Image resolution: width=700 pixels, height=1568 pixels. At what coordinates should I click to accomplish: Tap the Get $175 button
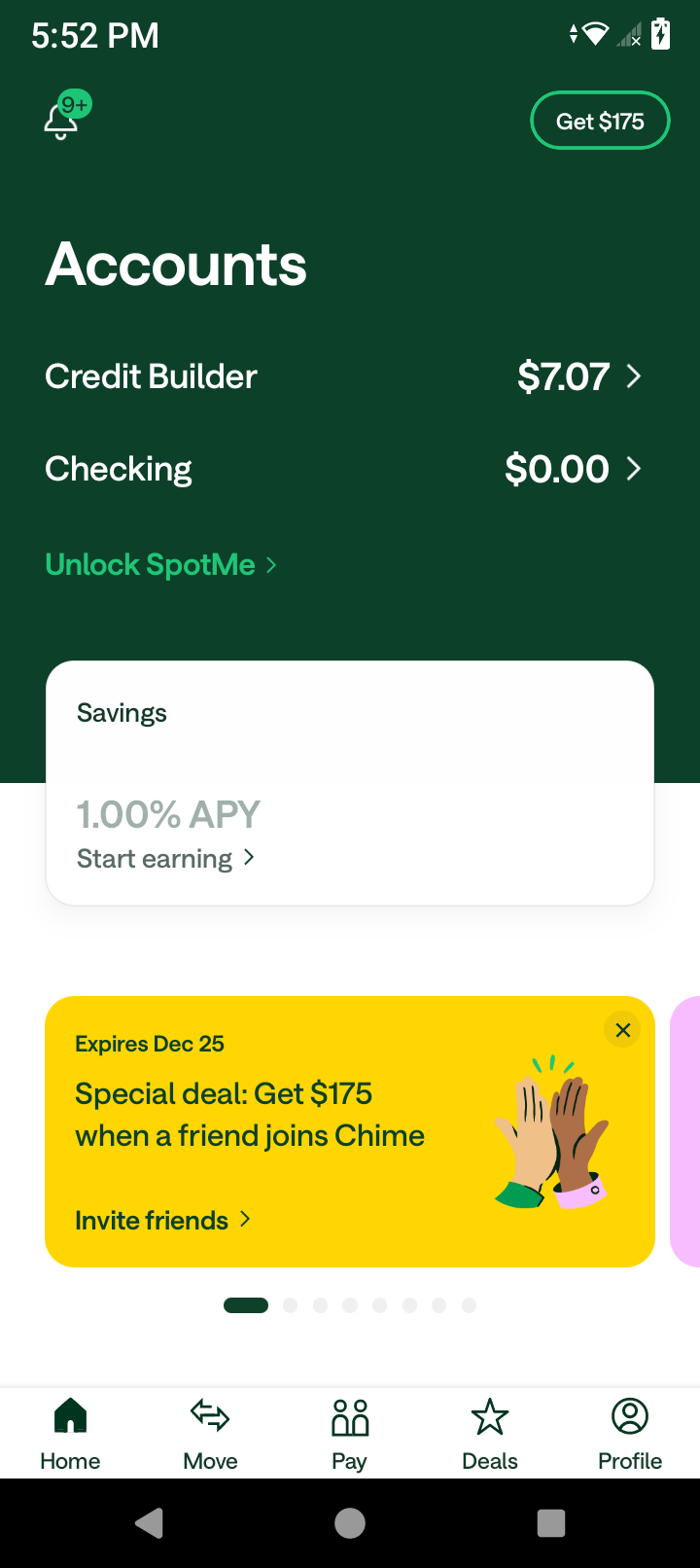[600, 121]
